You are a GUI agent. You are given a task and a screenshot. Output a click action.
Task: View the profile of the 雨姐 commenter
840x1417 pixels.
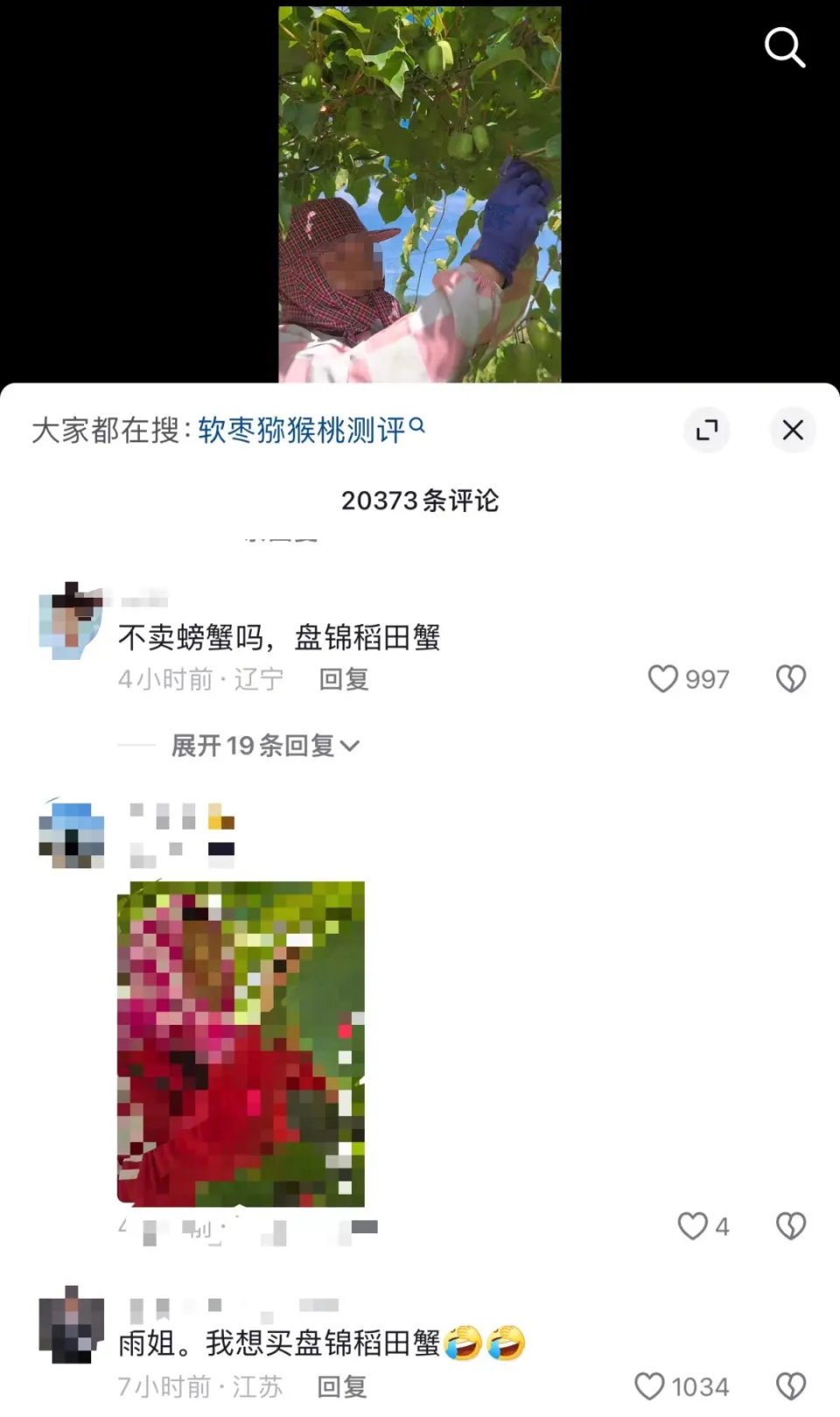click(x=71, y=1324)
